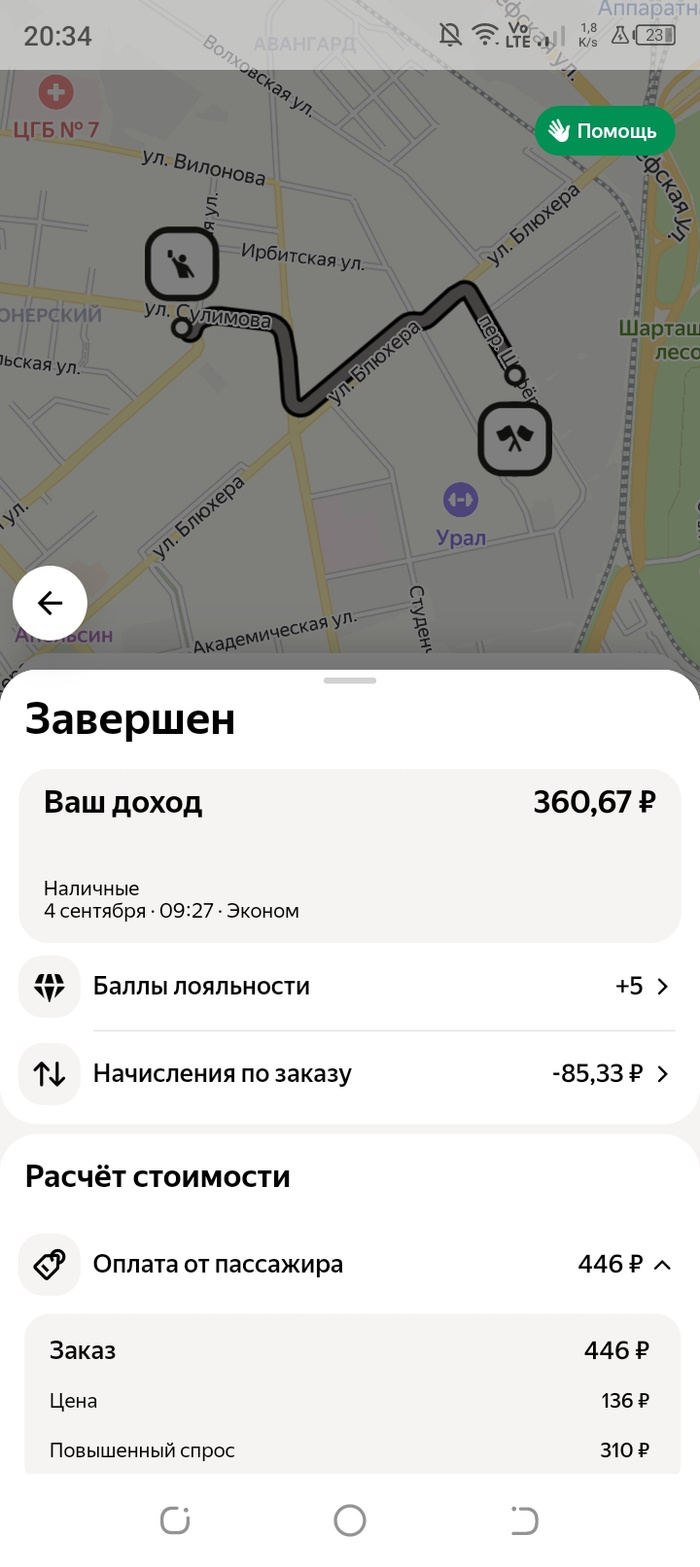The height and width of the screenshot is (1567, 700).
Task: Tap the system home button
Action: point(350,1521)
